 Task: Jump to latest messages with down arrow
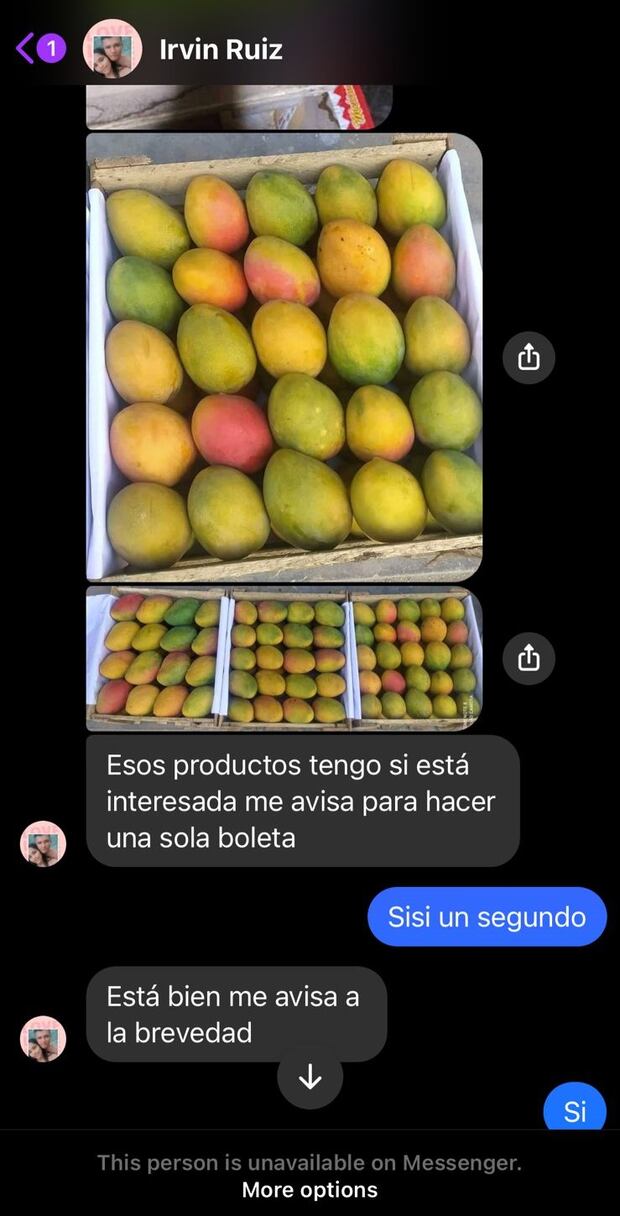point(310,1076)
